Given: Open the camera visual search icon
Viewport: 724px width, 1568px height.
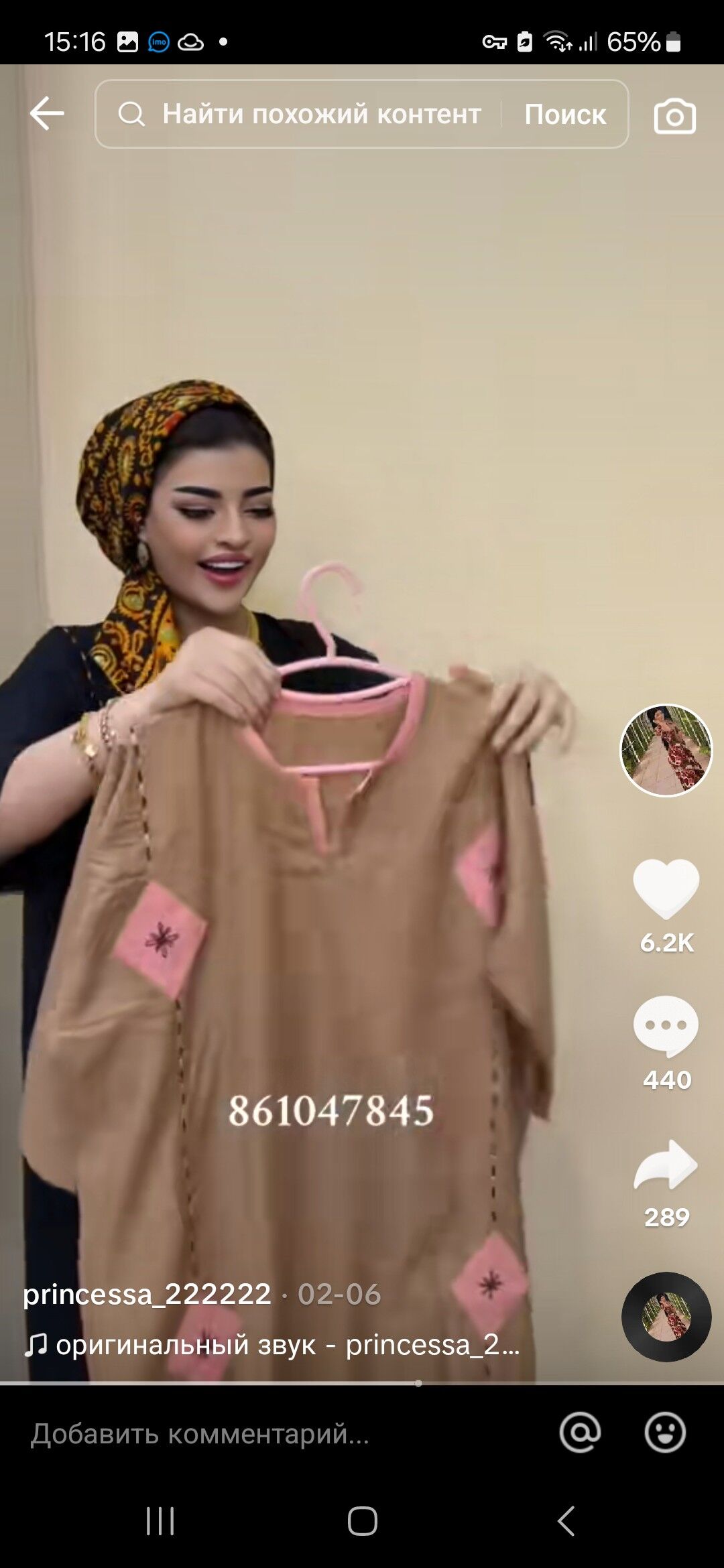Looking at the screenshot, I should coord(674,115).
